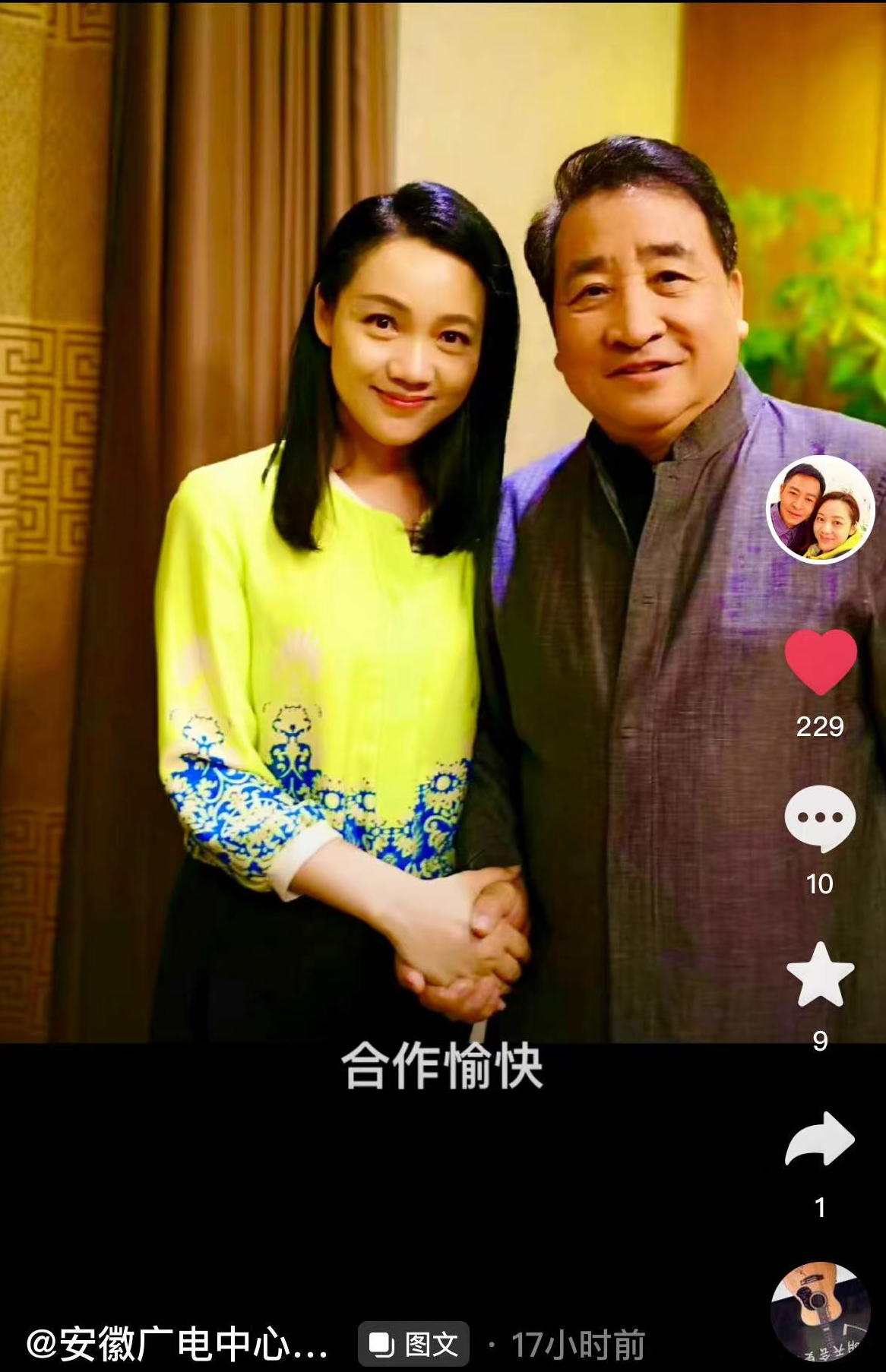This screenshot has width=886, height=1372.
Task: Open the @安徽广电中心 account name
Action: click(177, 1345)
